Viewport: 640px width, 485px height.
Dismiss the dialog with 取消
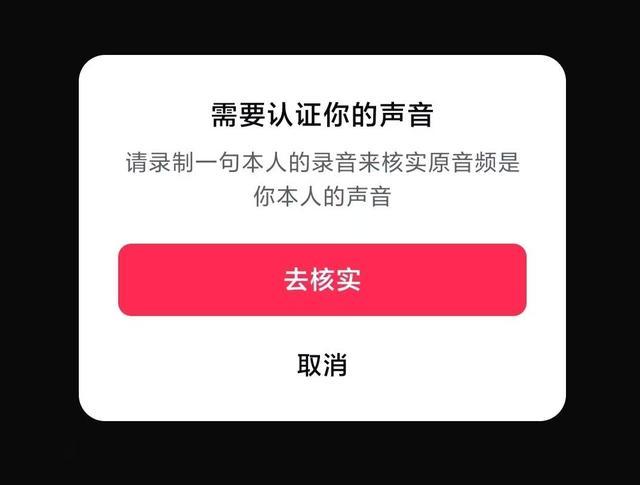pos(322,365)
